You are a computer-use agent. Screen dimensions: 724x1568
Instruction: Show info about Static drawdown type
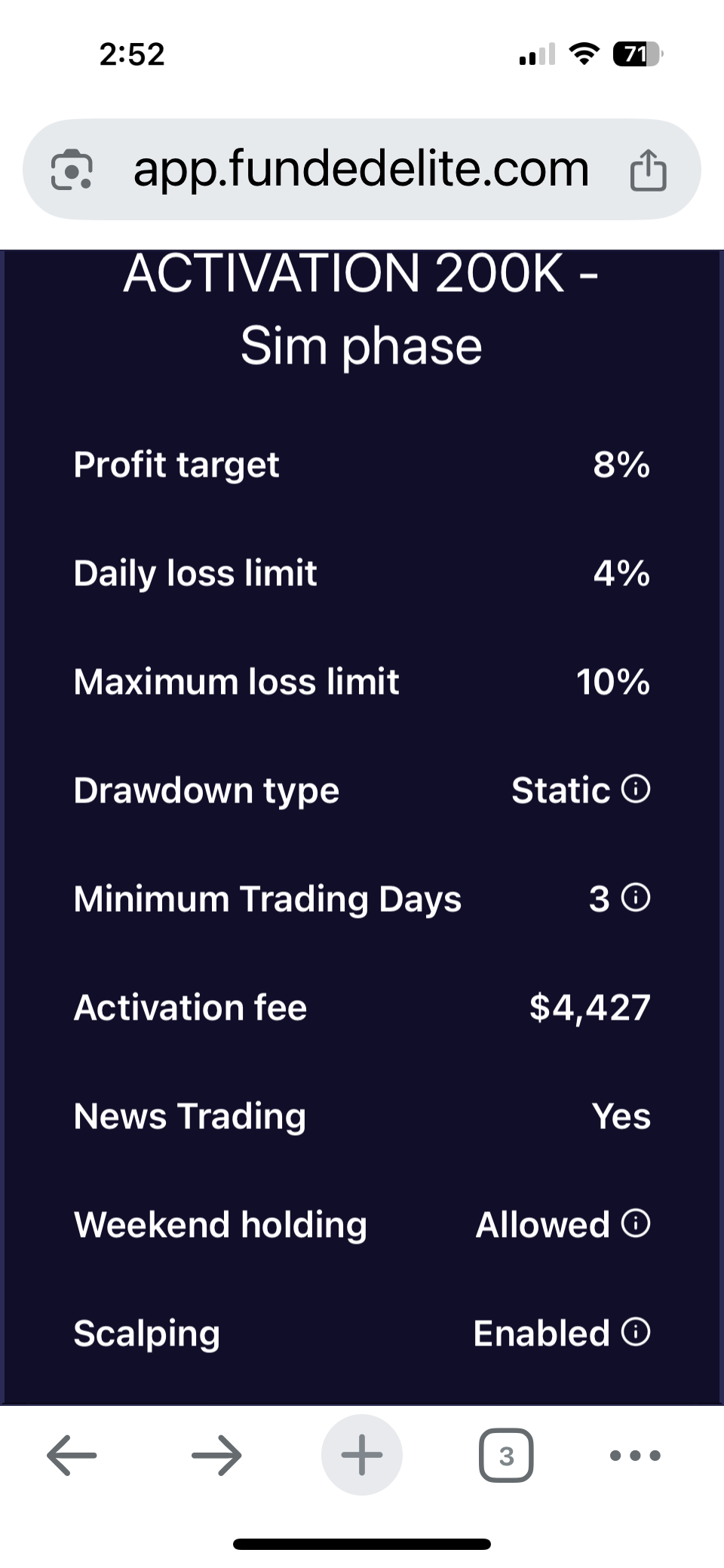click(636, 789)
